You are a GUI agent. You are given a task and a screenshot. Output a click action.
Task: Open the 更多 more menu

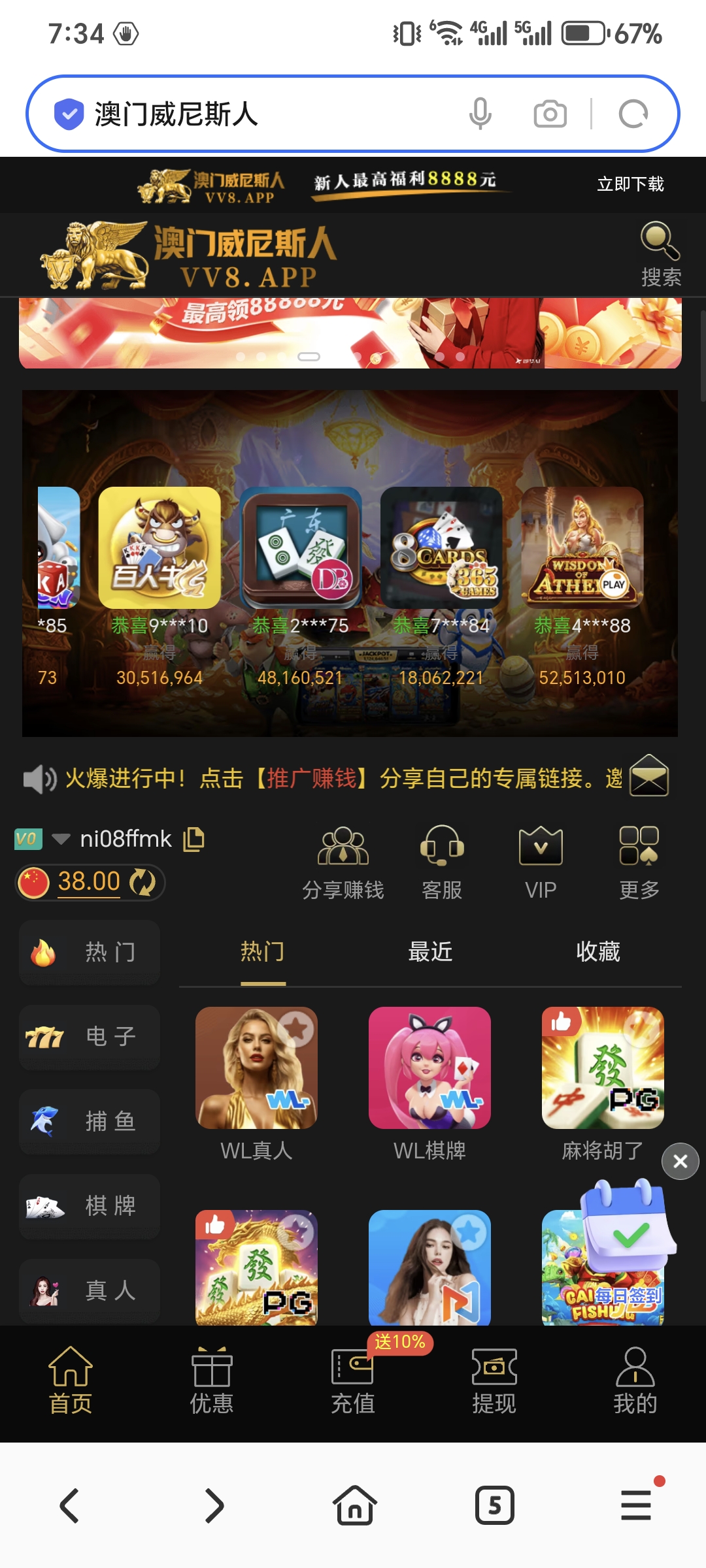coord(639,862)
